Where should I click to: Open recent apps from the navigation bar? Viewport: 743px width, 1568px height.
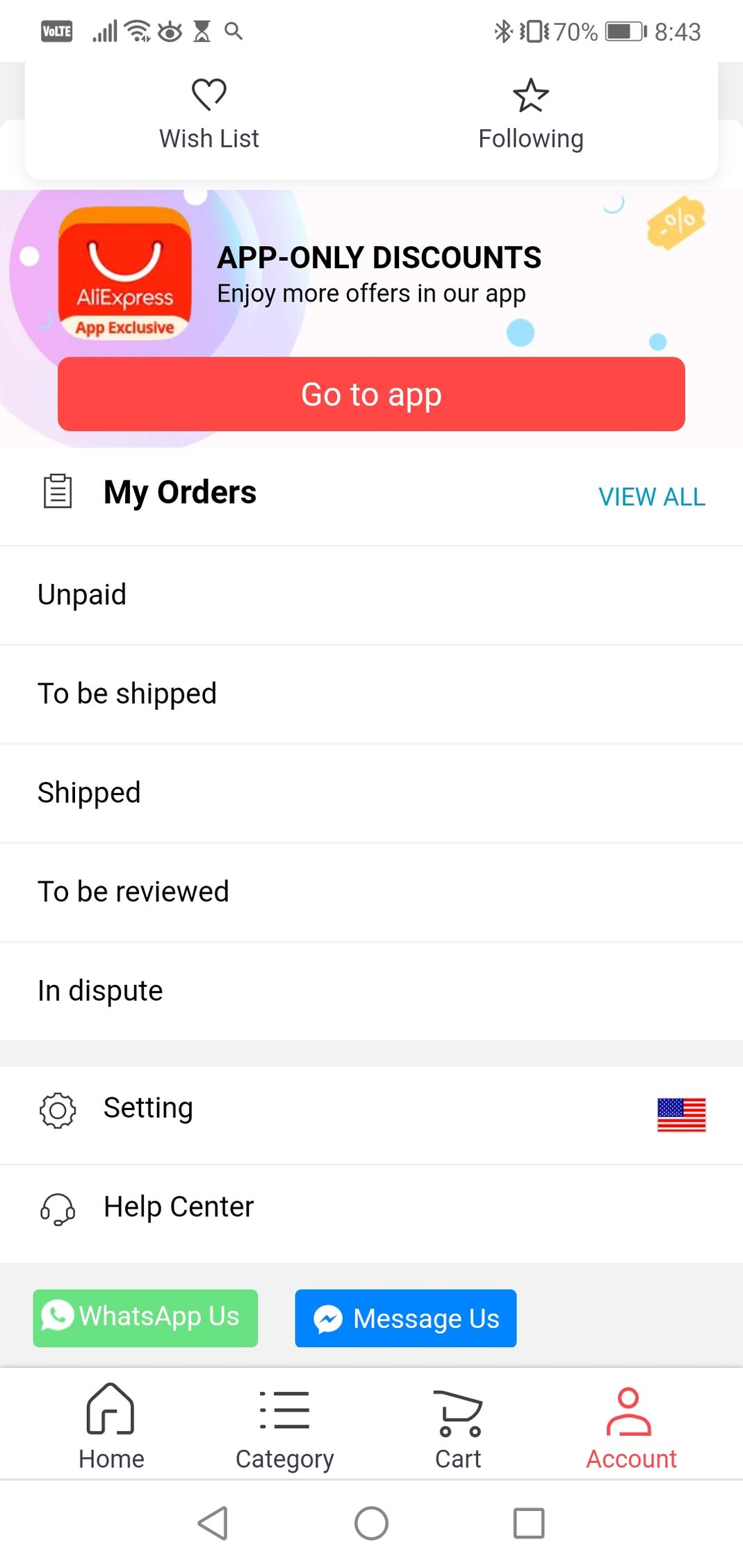tap(529, 1524)
